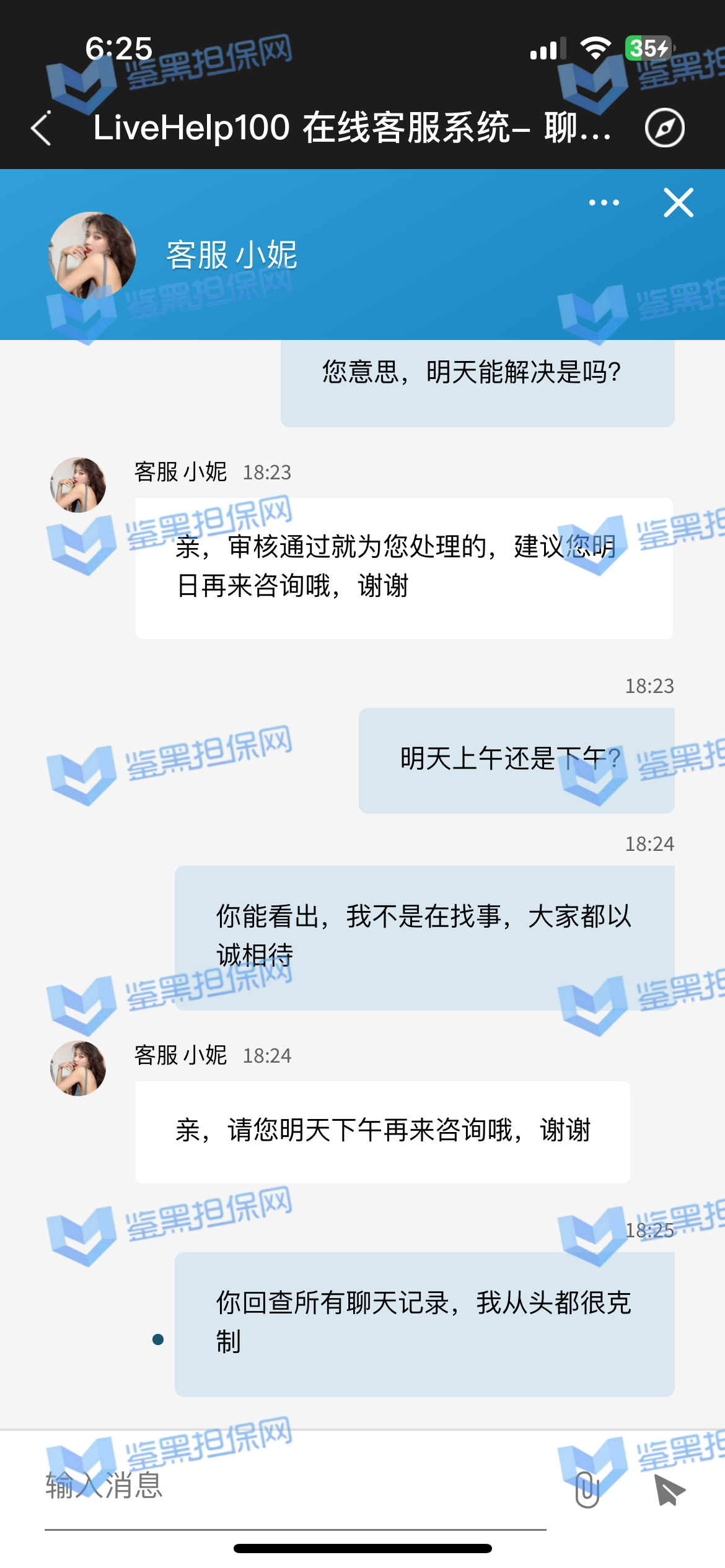Open the compass browser icon

pyautogui.click(x=664, y=128)
